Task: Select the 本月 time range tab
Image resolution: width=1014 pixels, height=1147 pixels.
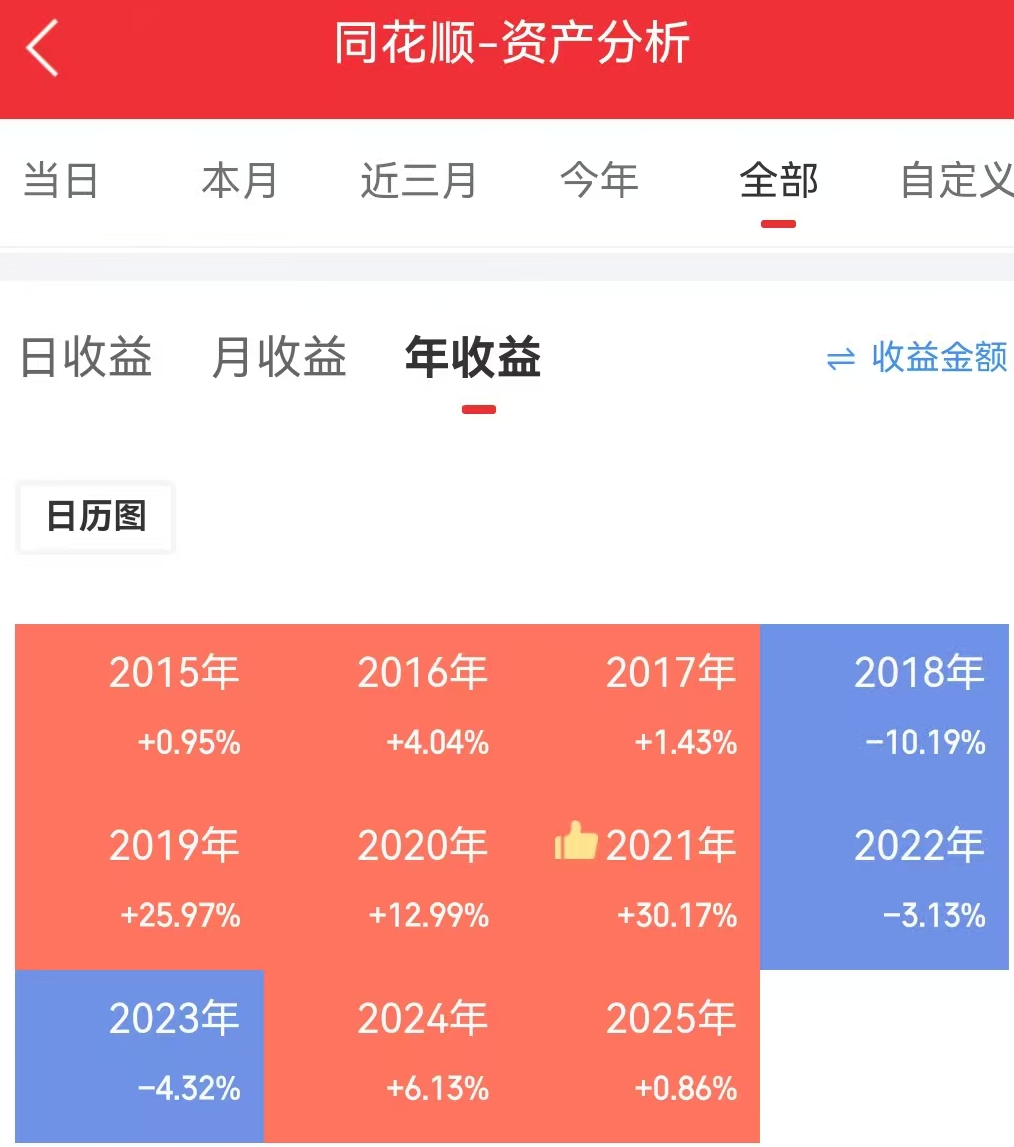Action: point(240,182)
